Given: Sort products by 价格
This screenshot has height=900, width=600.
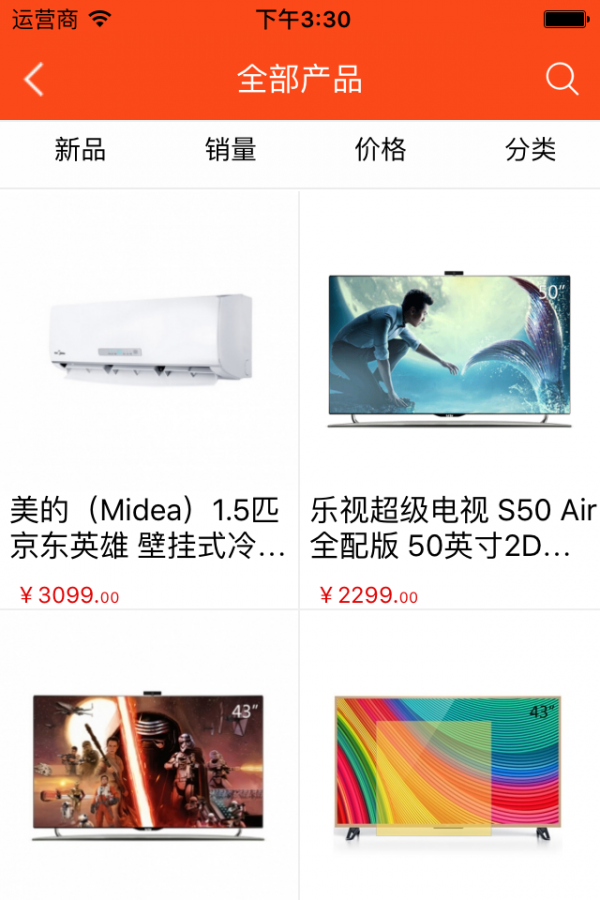Looking at the screenshot, I should 381,150.
